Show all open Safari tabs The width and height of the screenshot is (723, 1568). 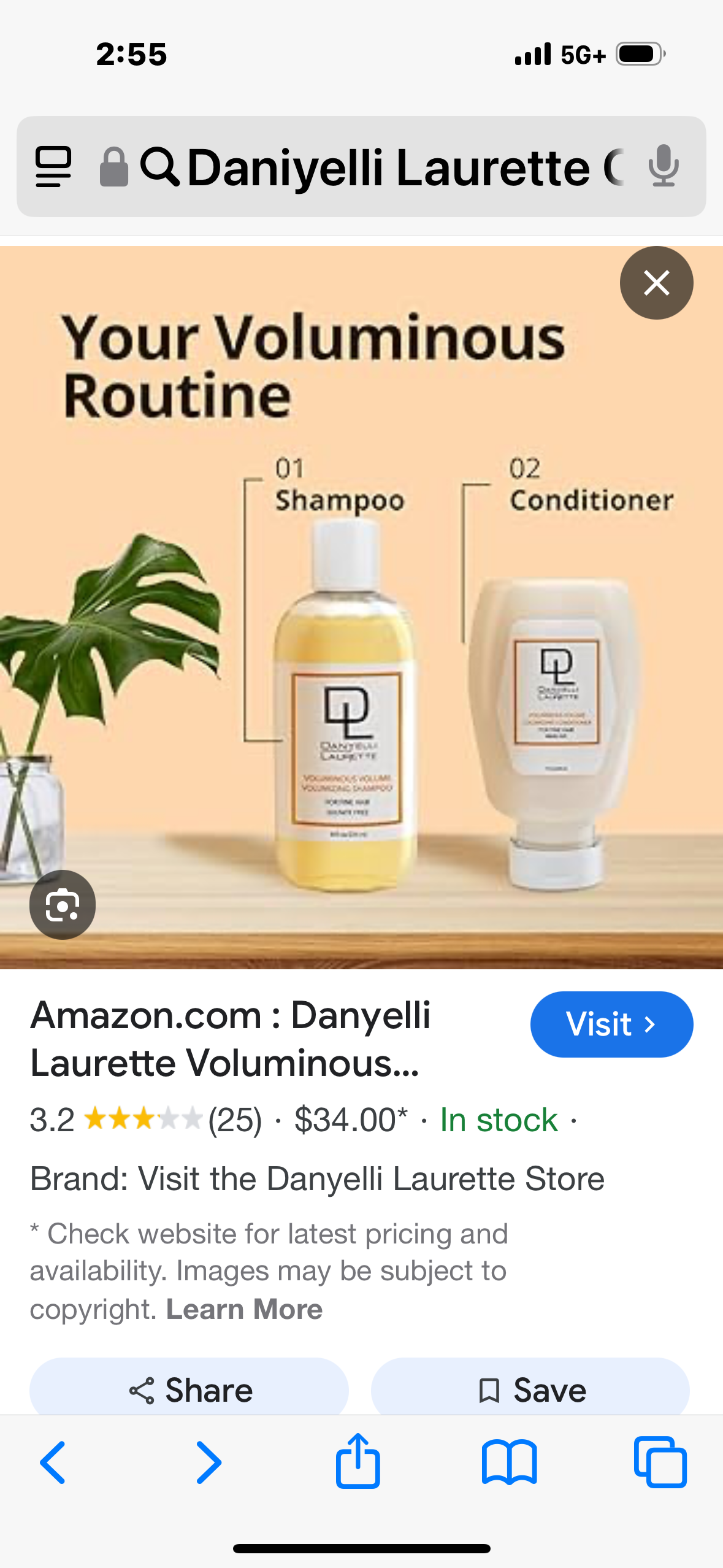[660, 1462]
